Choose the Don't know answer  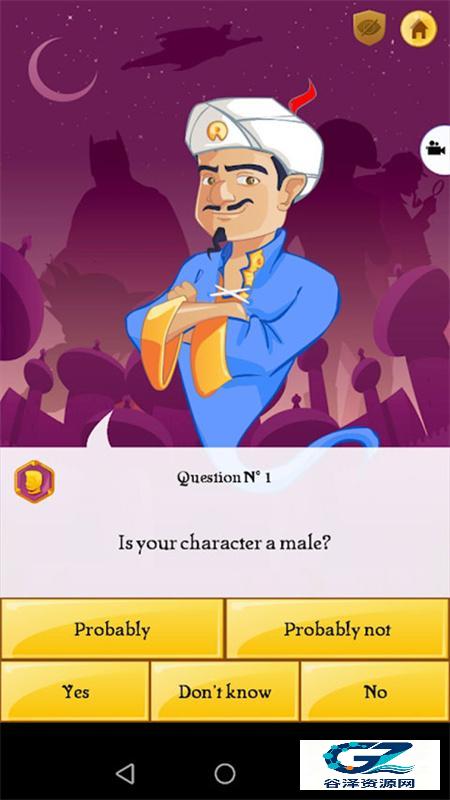(x=225, y=691)
